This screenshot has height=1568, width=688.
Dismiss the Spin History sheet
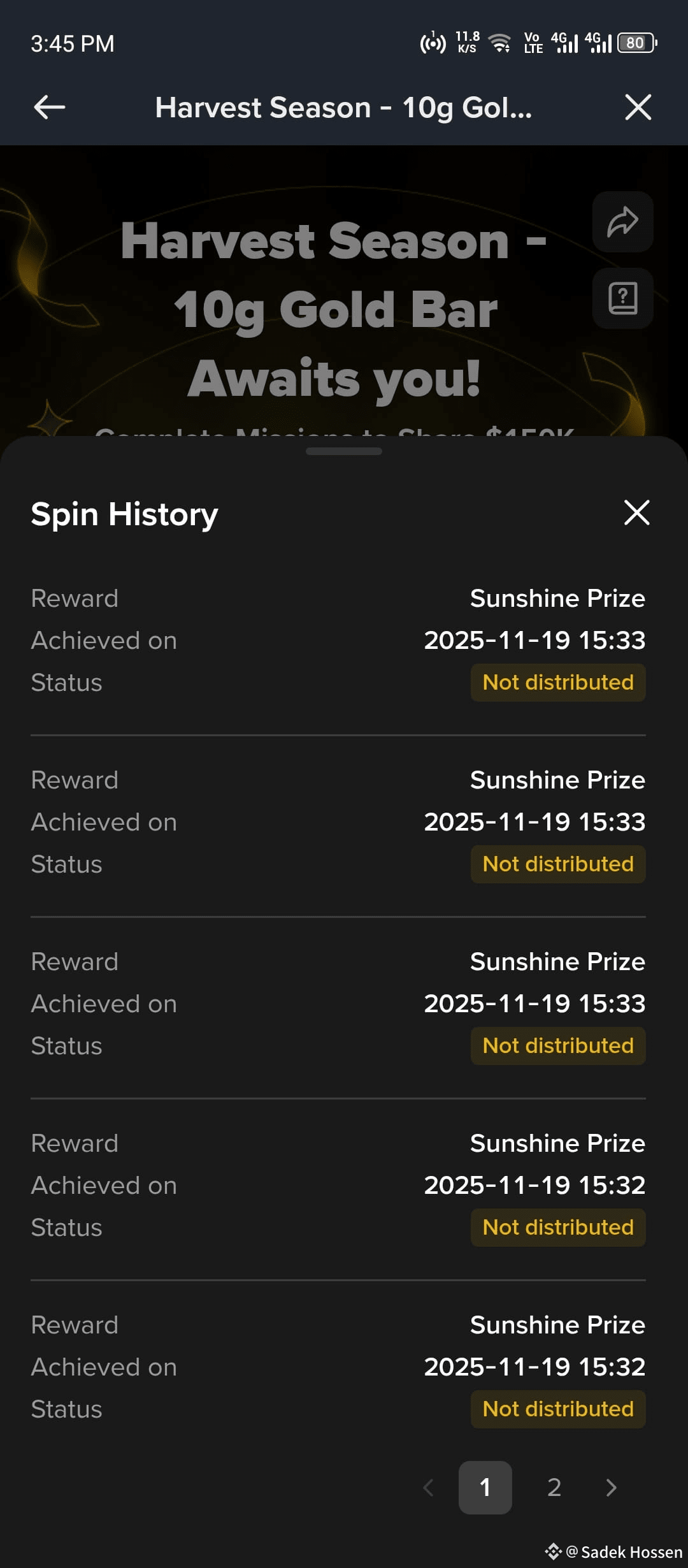(636, 512)
